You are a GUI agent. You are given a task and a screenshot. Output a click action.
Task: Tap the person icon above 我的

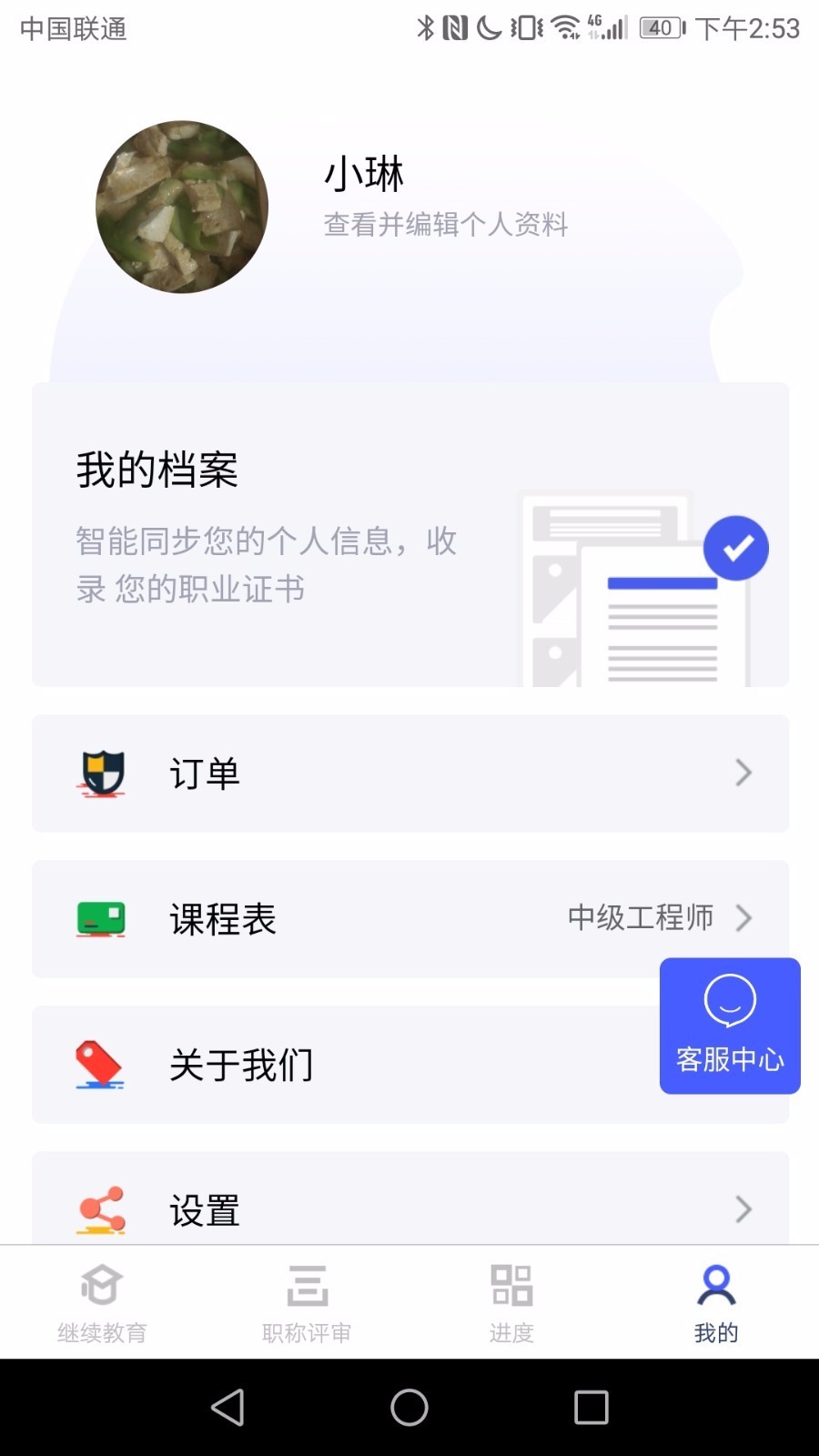click(x=715, y=1283)
